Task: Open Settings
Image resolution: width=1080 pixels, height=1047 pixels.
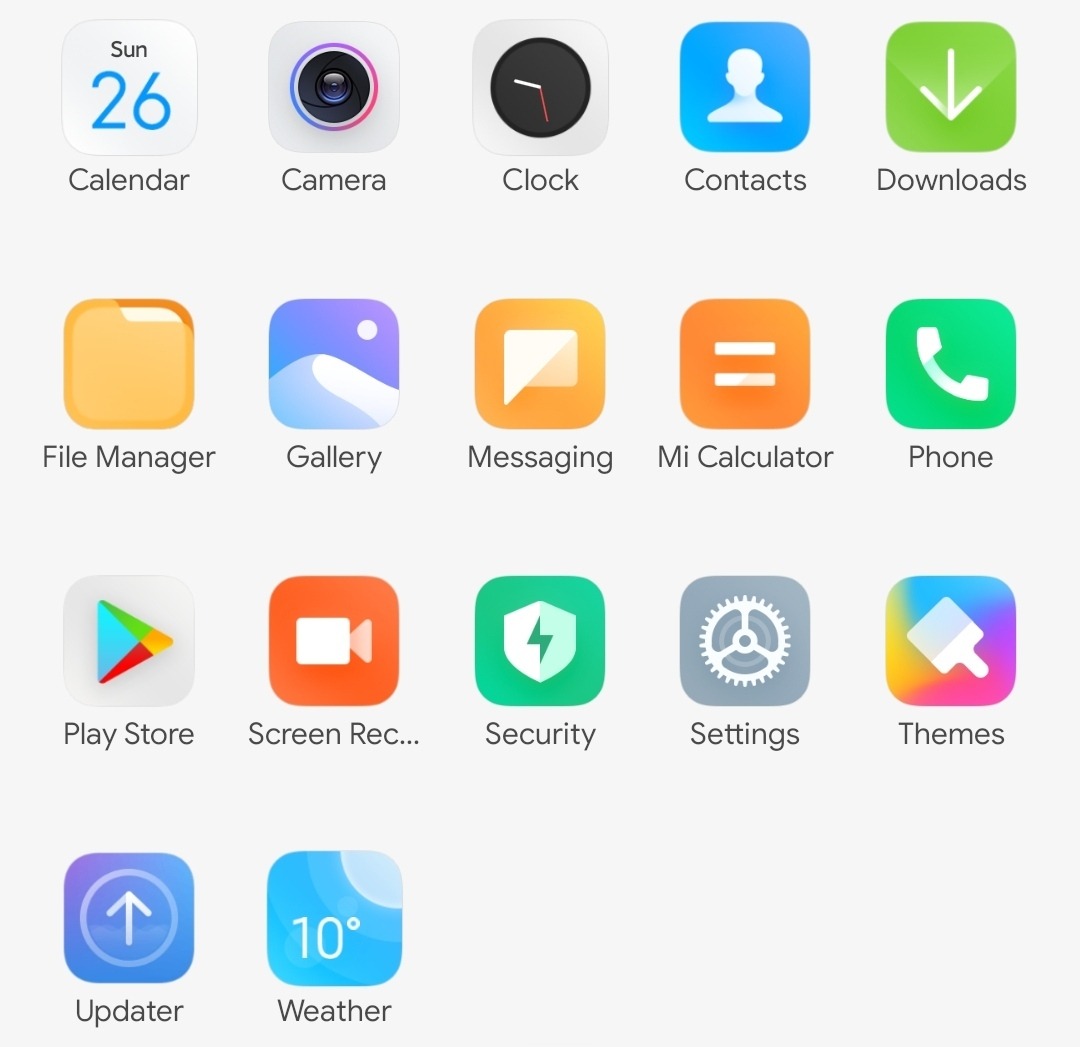Action: pos(745,642)
